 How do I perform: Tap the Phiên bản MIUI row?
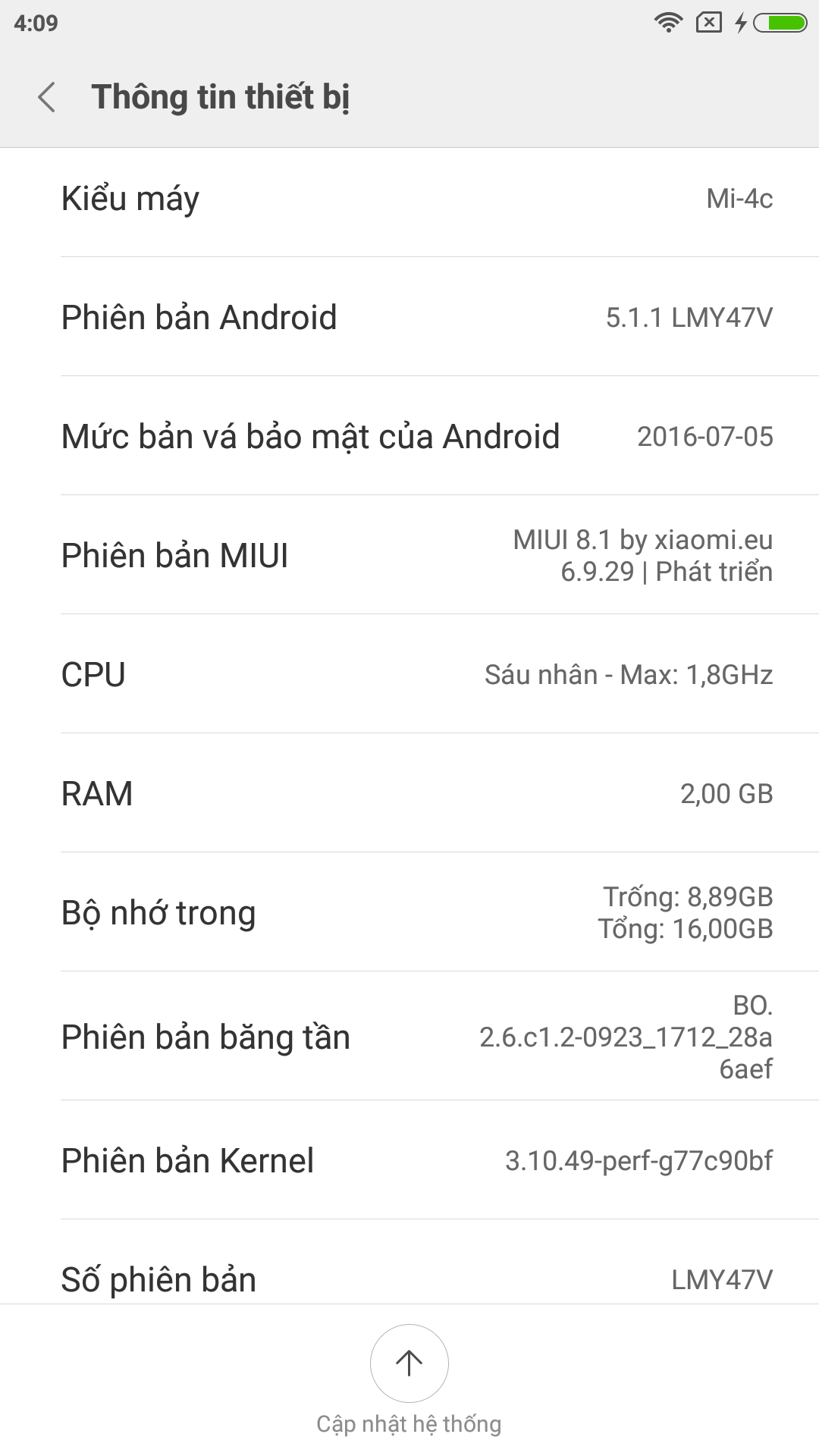409,555
